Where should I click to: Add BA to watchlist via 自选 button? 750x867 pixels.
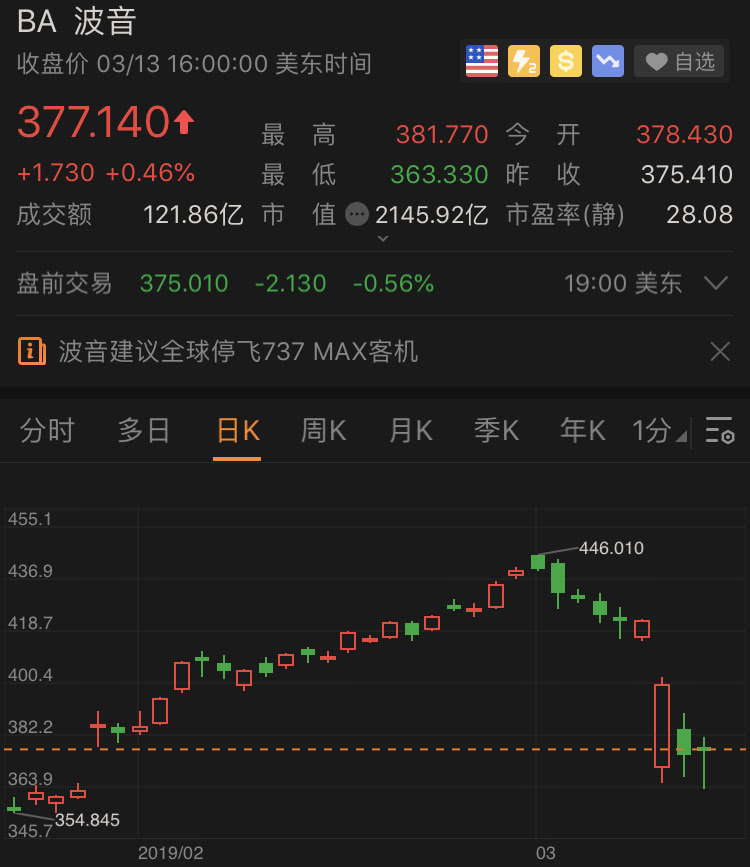[680, 62]
